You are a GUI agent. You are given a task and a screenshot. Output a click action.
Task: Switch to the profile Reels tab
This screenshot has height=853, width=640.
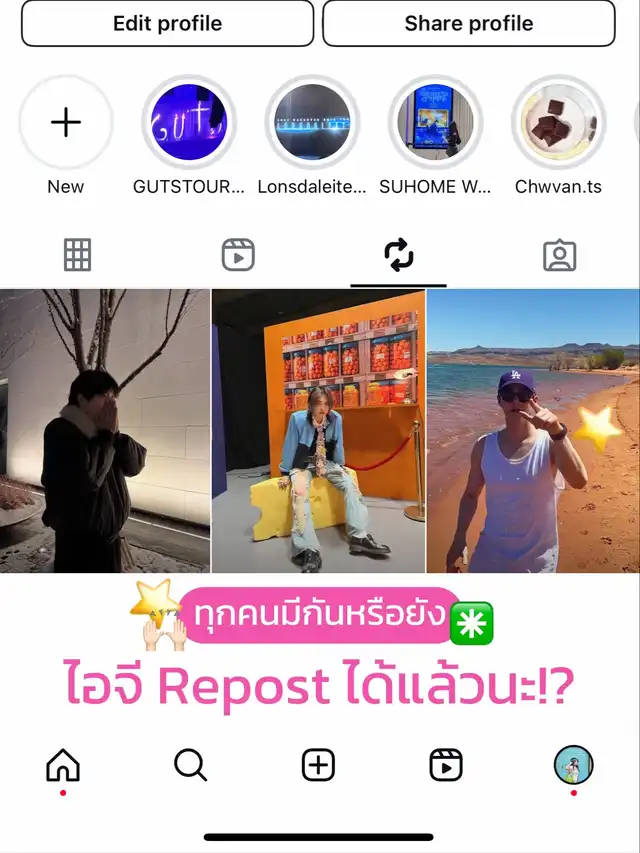[238, 256]
